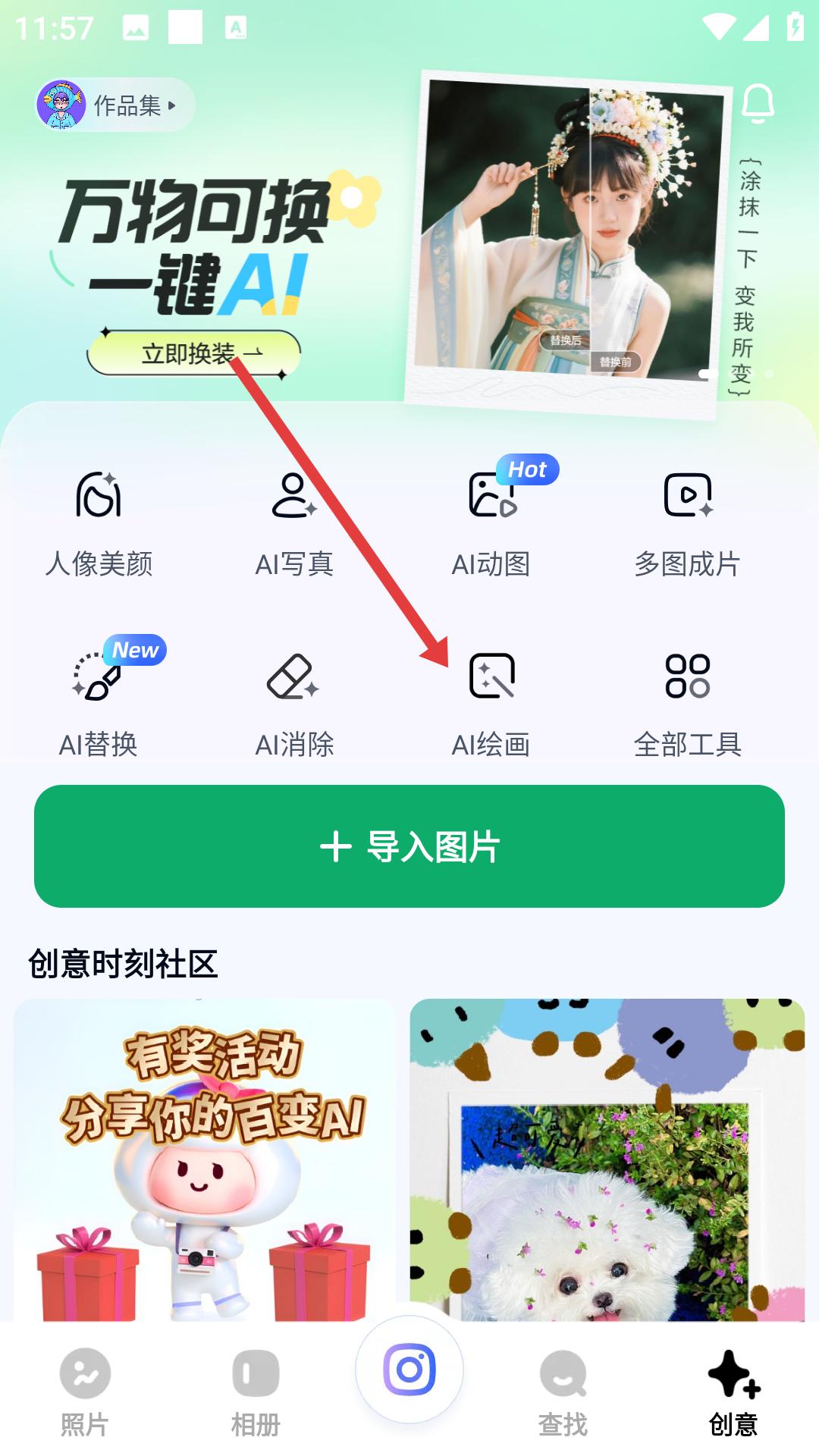Switch to the 查找 tab
The height and width of the screenshot is (1456, 819).
563,1392
